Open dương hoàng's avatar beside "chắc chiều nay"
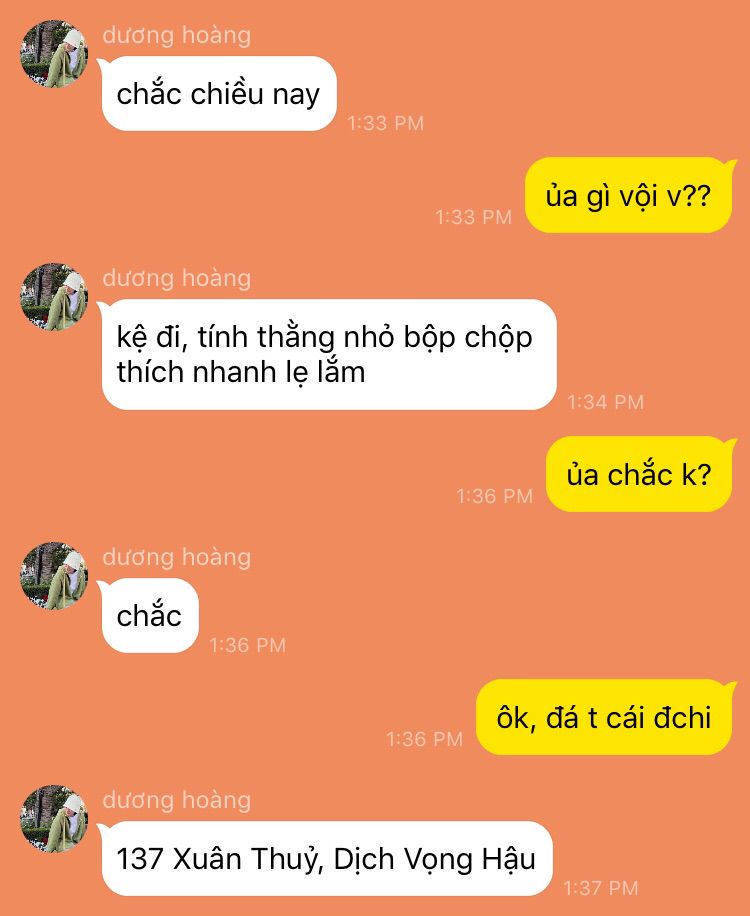The height and width of the screenshot is (916, 750). click(55, 54)
